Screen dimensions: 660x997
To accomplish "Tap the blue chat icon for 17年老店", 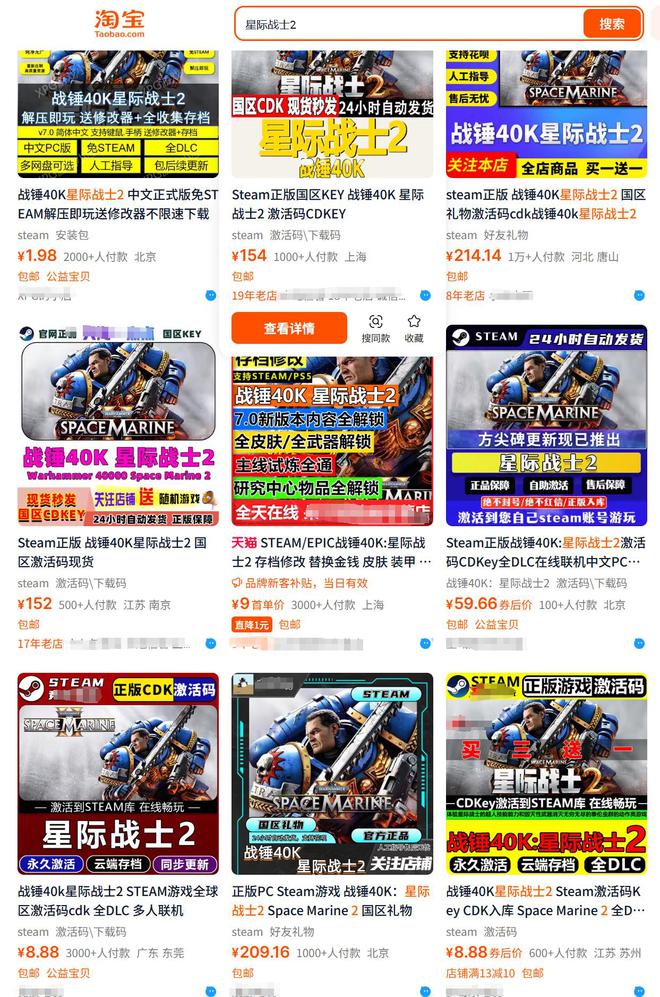I will 211,643.
